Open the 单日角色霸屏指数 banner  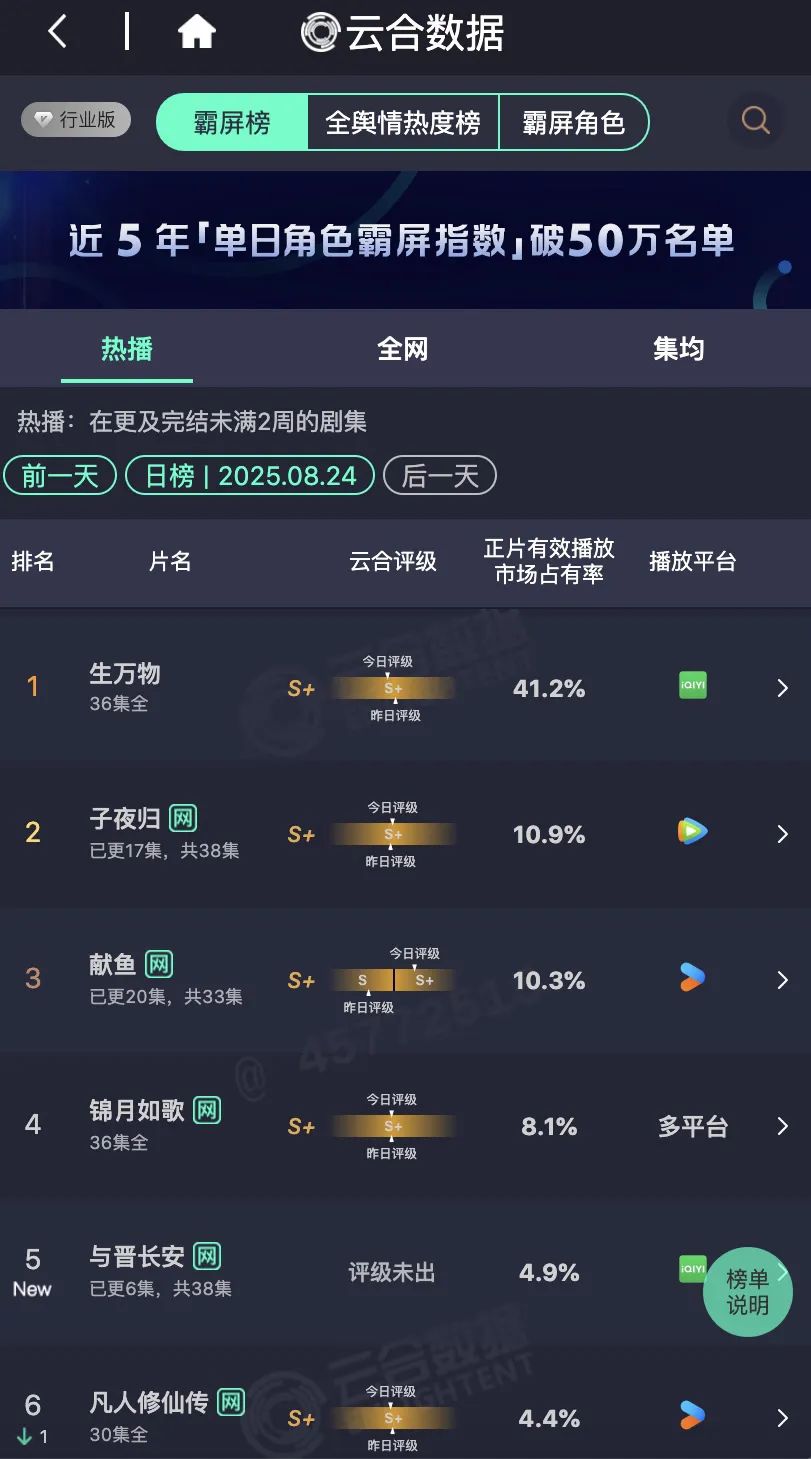click(405, 240)
